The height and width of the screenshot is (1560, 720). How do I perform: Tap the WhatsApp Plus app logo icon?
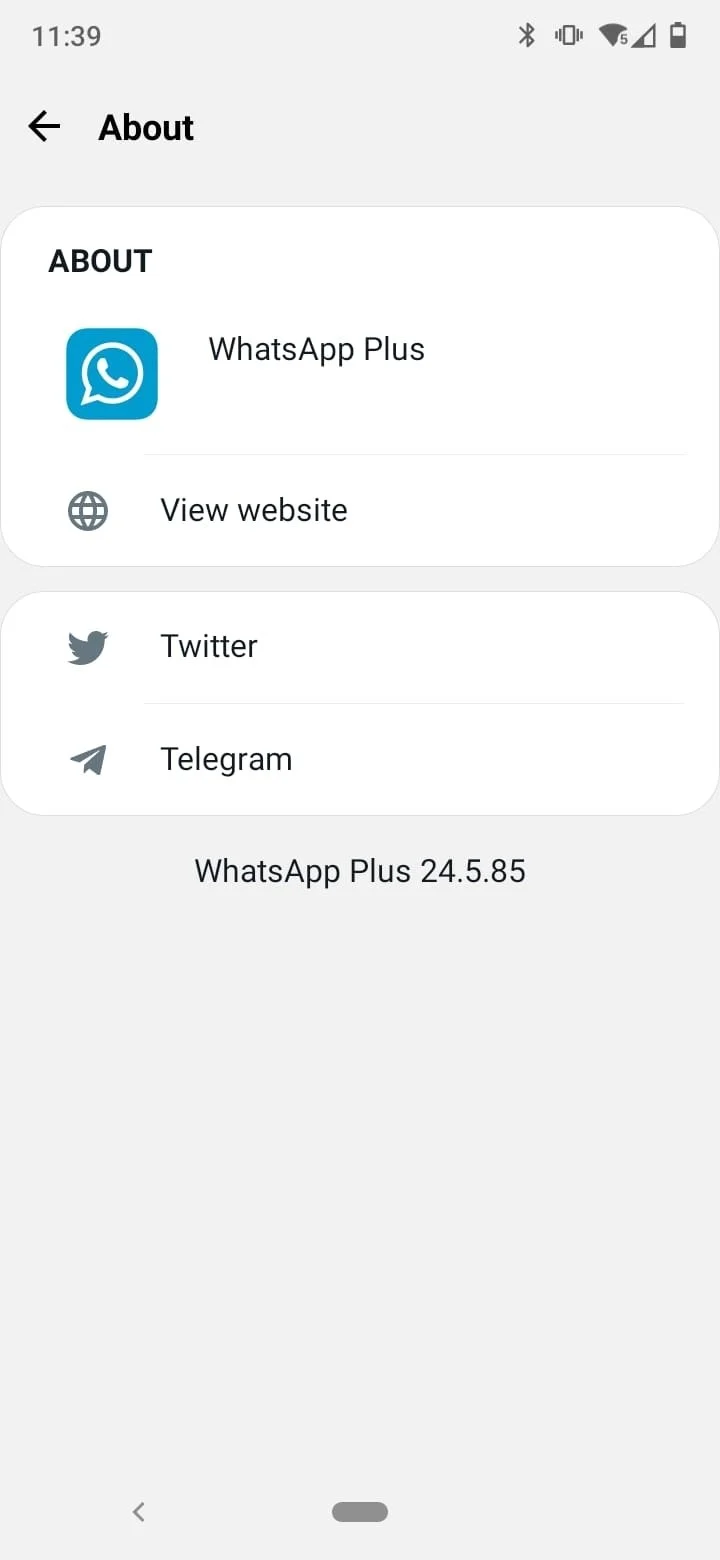pos(111,374)
